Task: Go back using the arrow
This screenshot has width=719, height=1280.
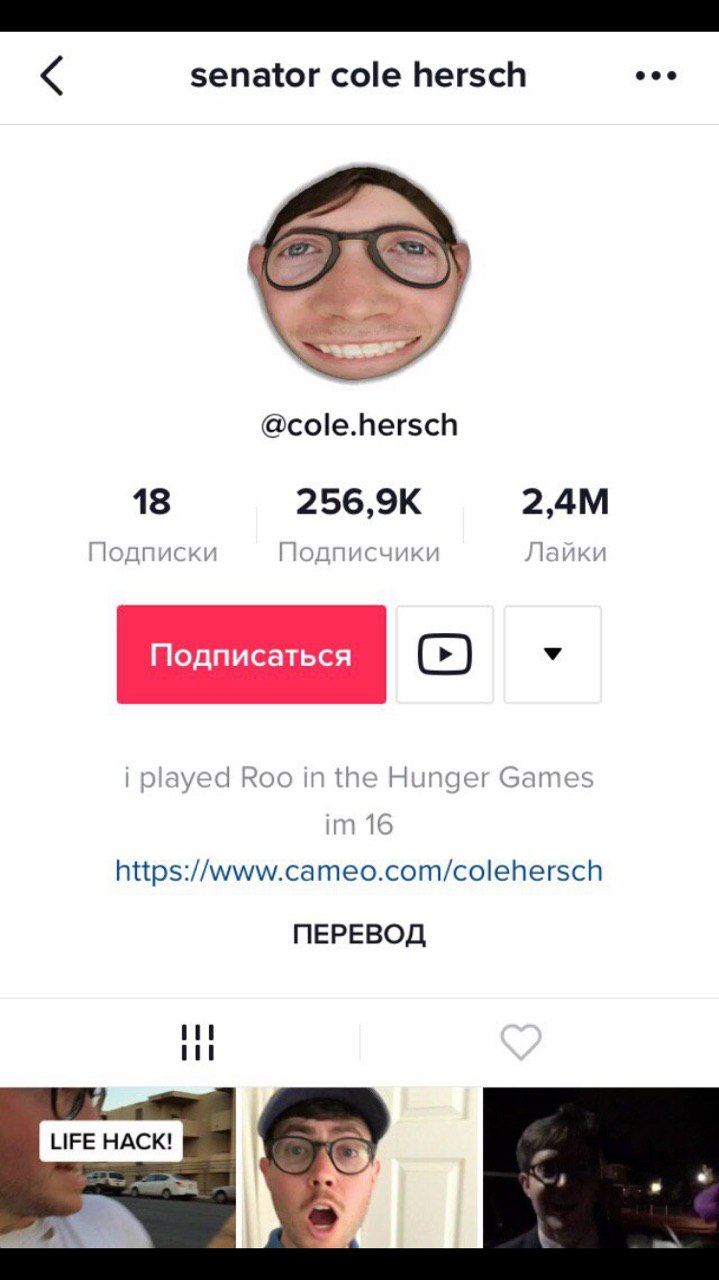Action: (x=52, y=76)
